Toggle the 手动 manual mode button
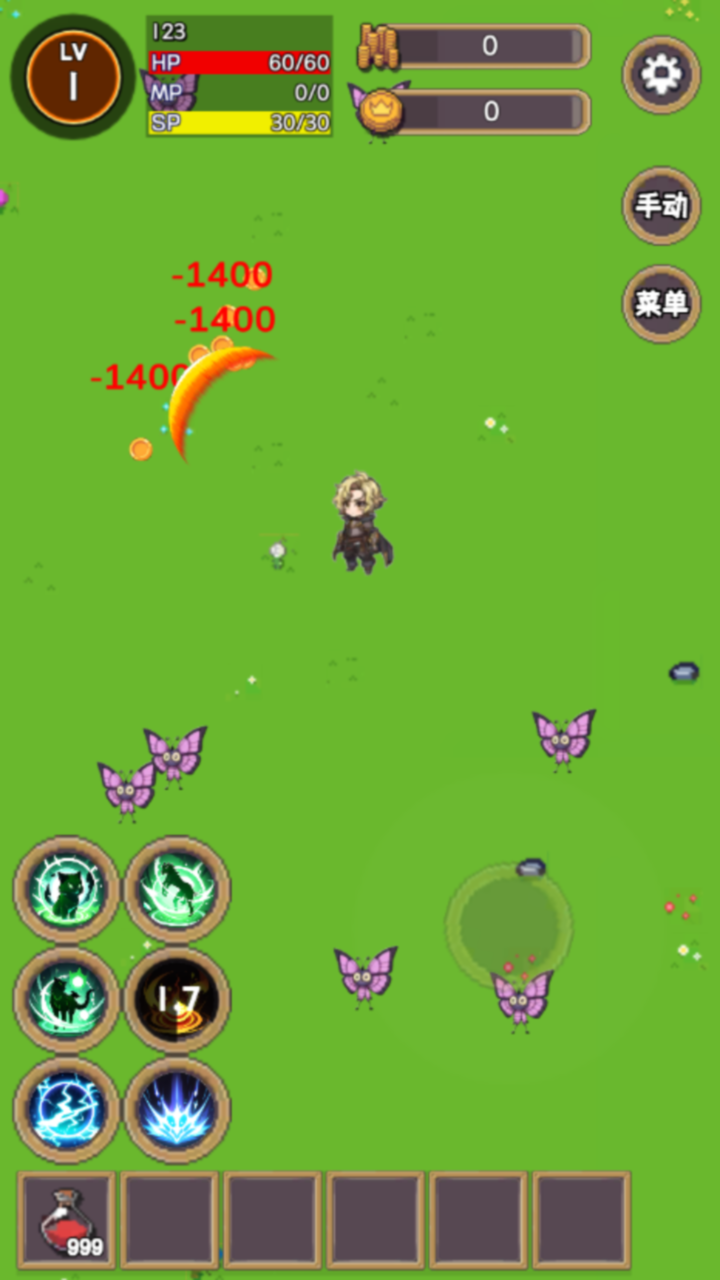This screenshot has height=1280, width=720. (661, 206)
